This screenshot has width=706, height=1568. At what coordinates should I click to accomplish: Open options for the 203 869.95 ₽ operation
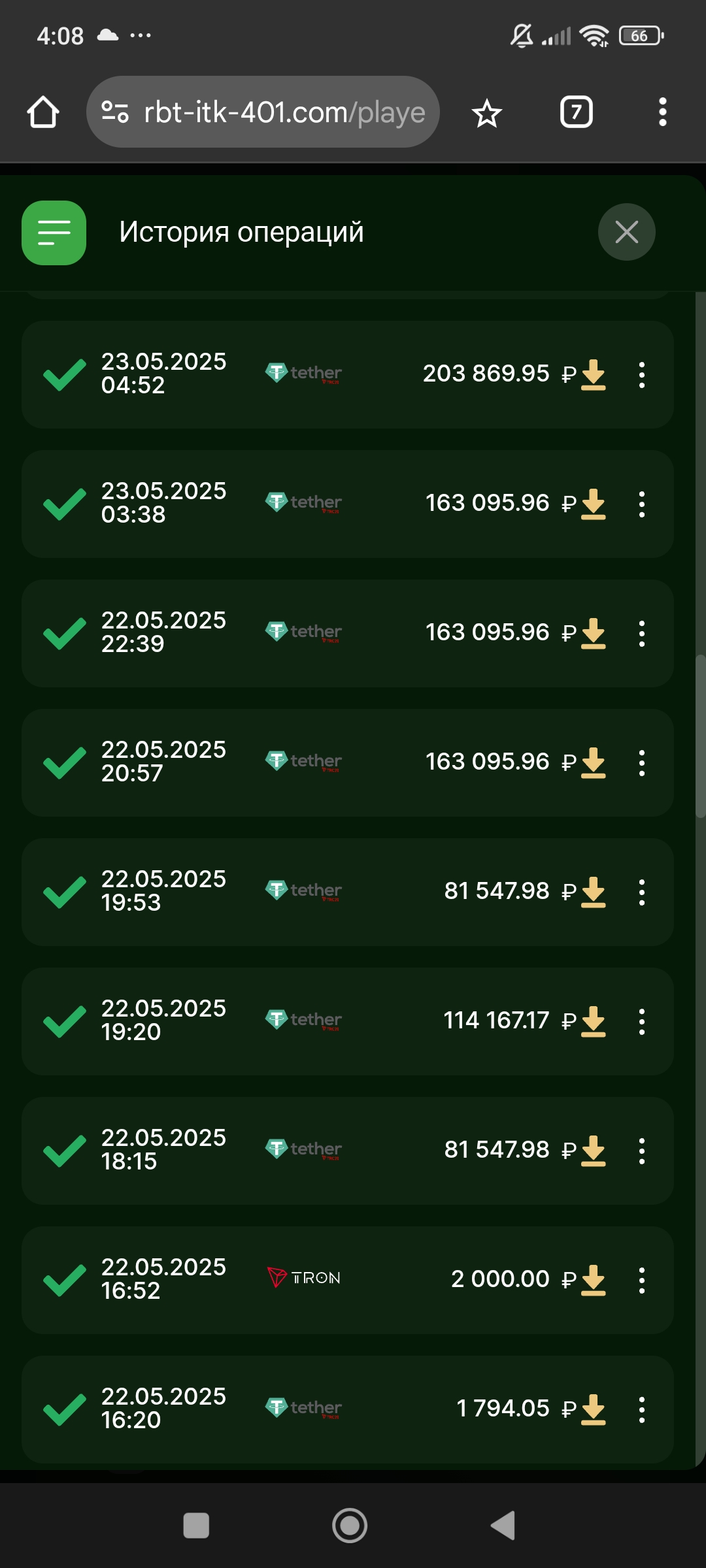pos(642,375)
